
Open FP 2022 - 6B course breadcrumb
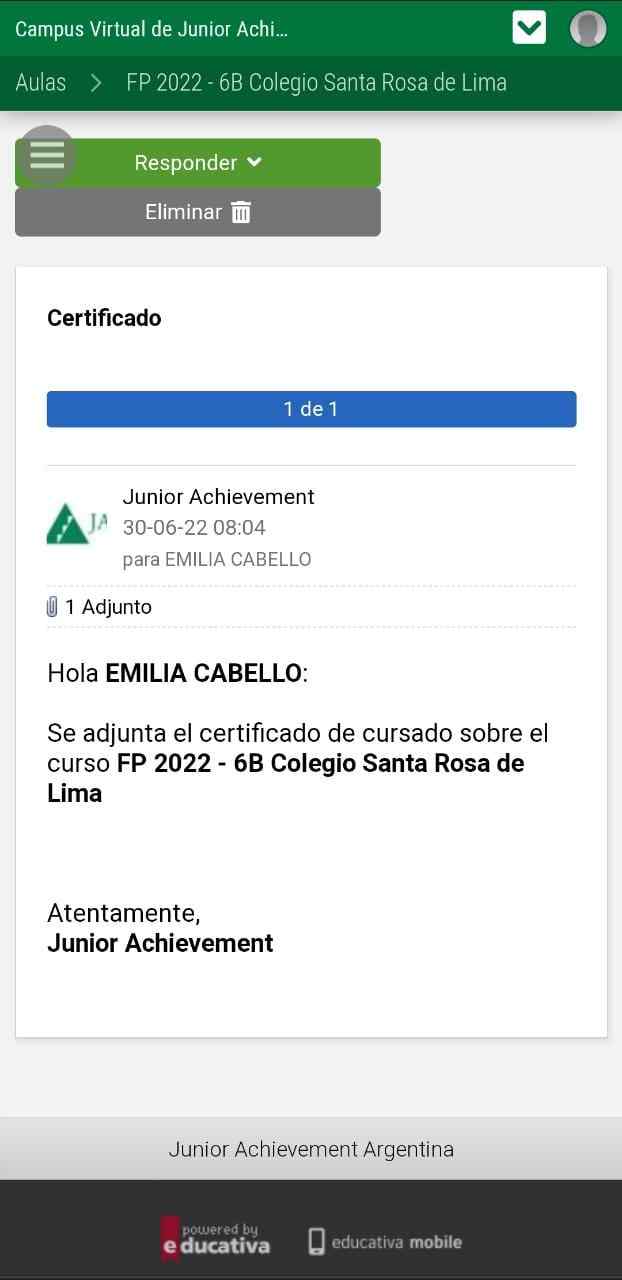pyautogui.click(x=316, y=82)
